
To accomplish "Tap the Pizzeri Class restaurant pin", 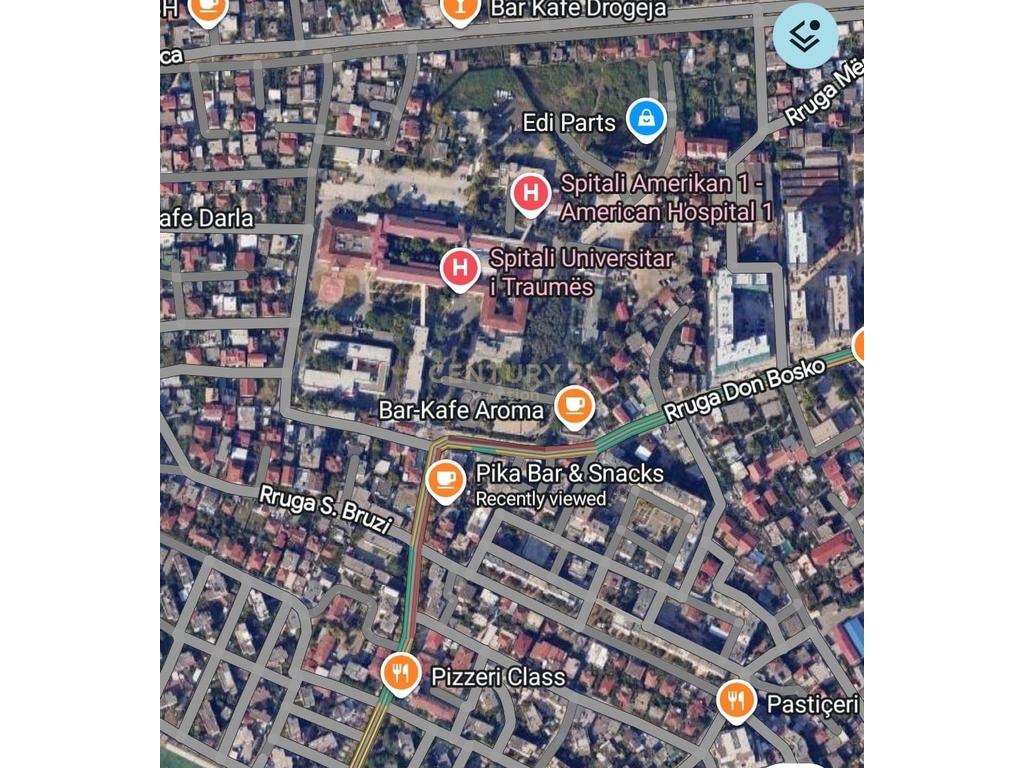I will pyautogui.click(x=400, y=673).
